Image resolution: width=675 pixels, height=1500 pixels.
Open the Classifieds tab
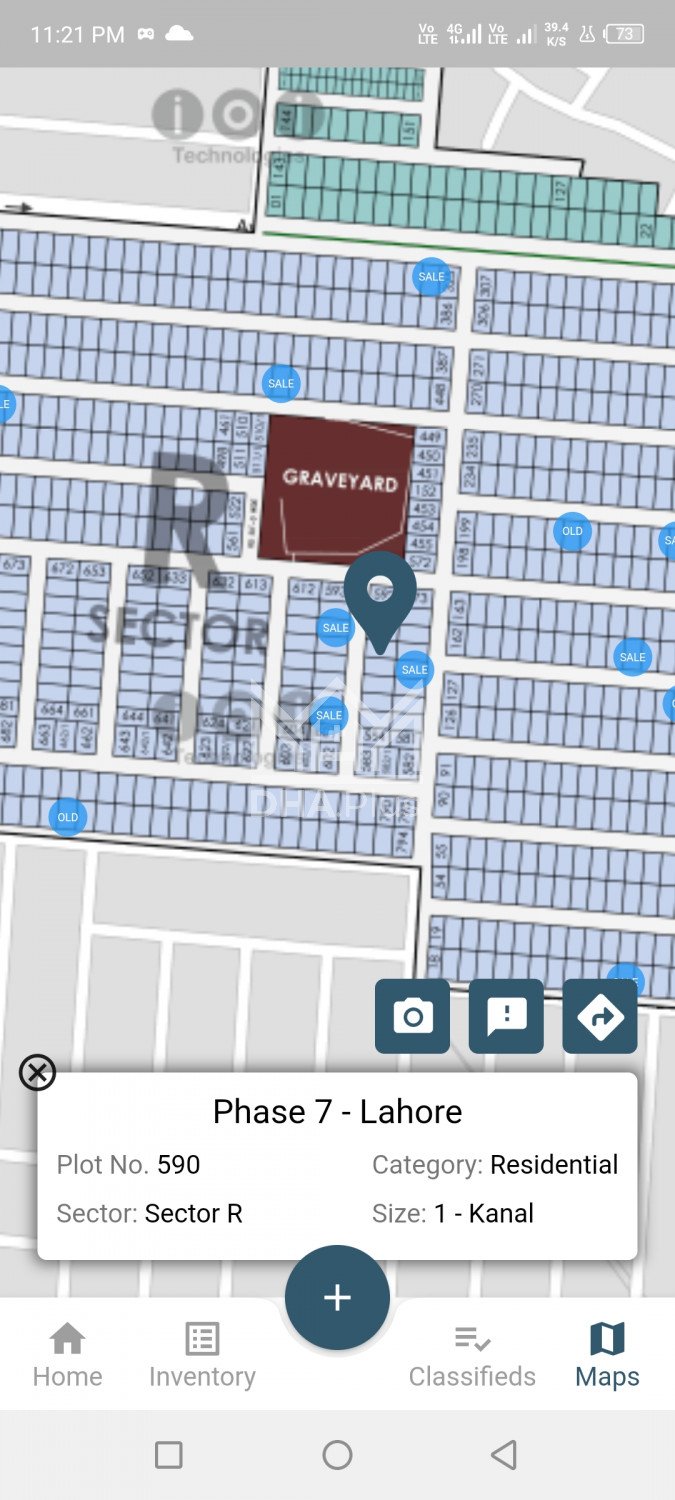(x=472, y=1355)
